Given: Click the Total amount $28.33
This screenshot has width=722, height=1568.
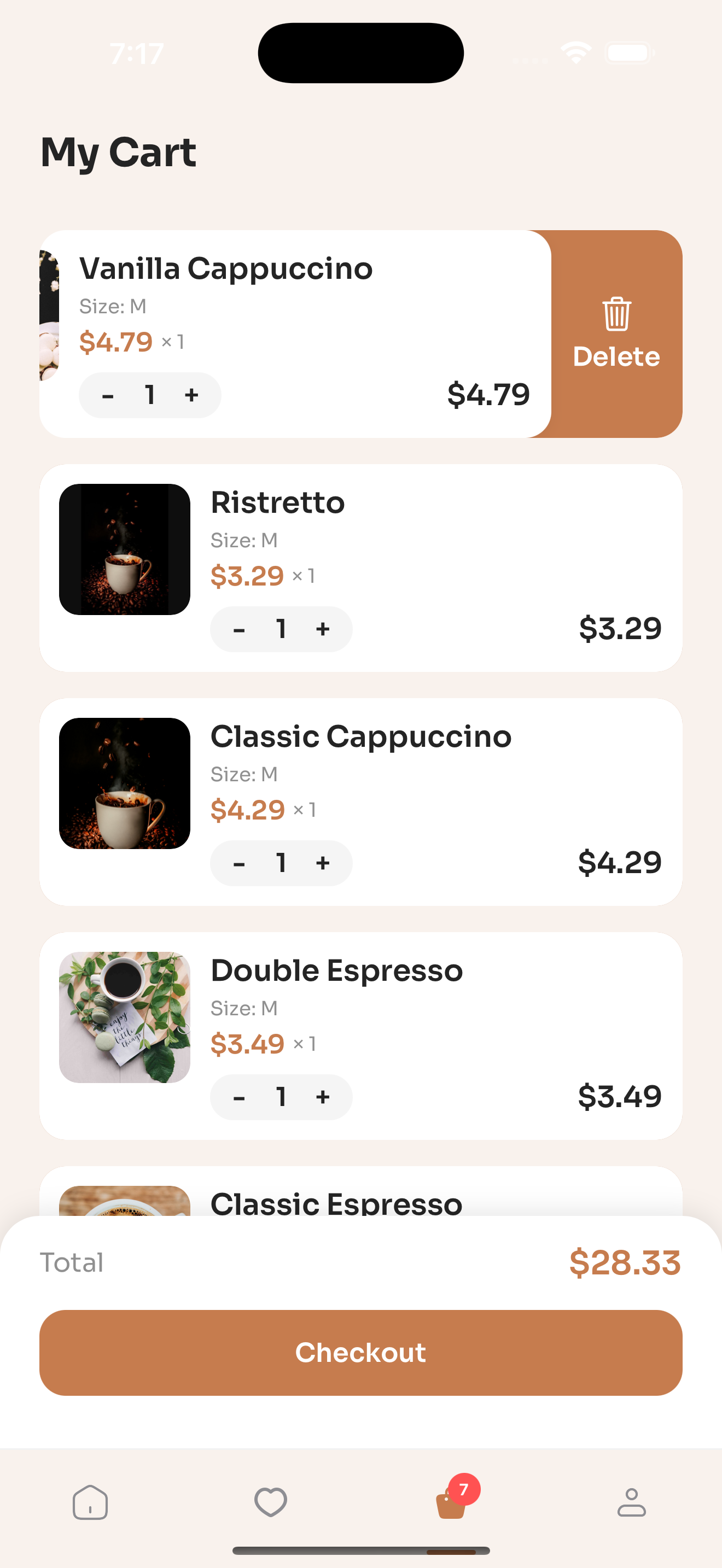Looking at the screenshot, I should coord(624,1262).
